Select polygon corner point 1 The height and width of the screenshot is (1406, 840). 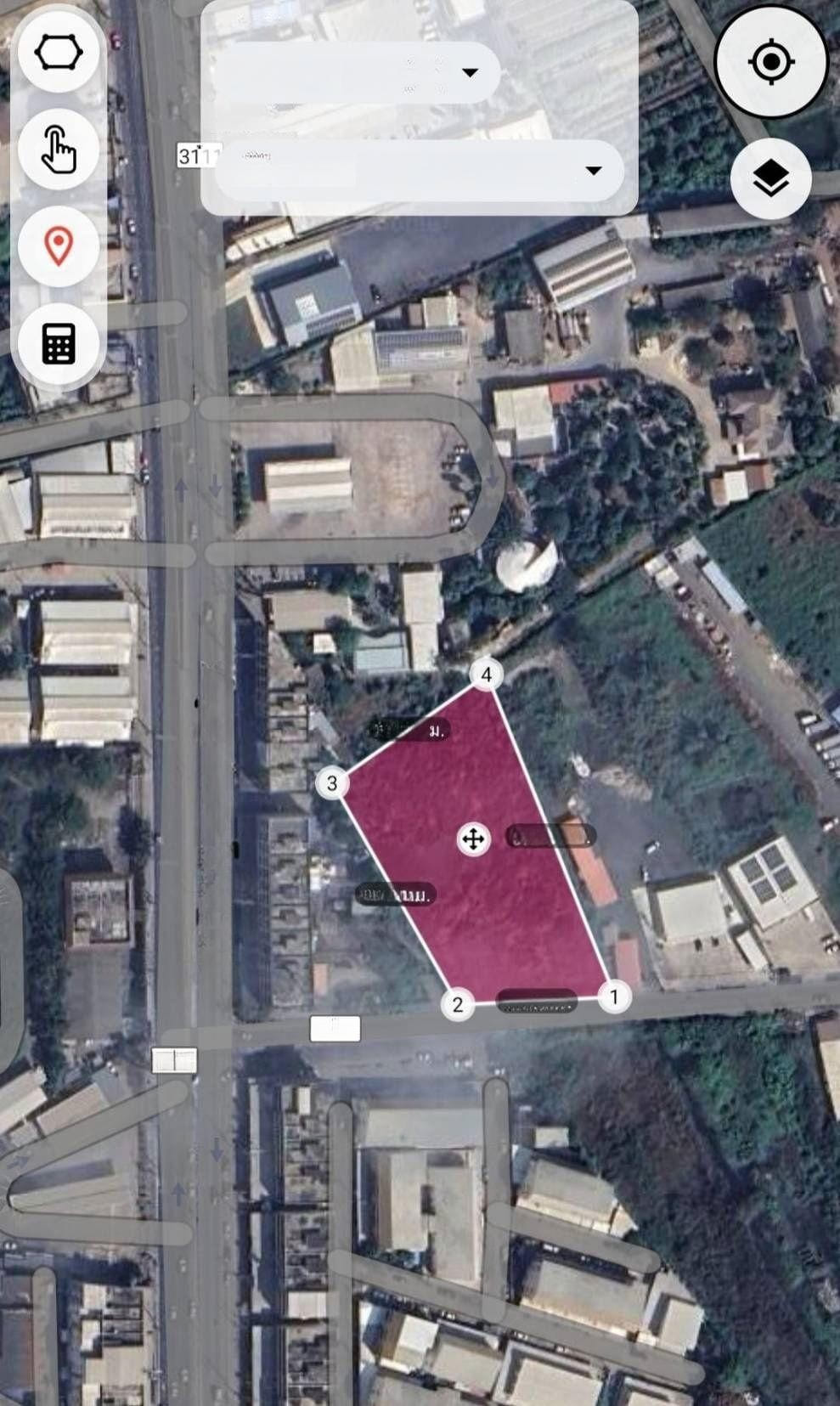[x=614, y=996]
